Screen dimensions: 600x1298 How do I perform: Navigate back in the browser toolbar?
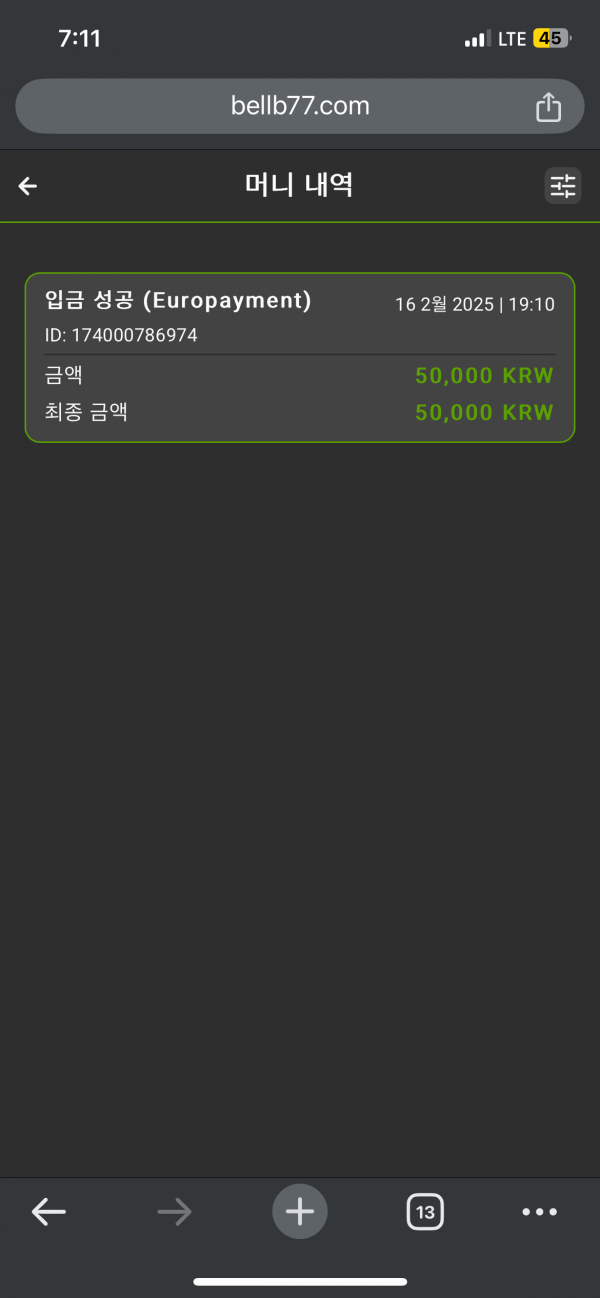tap(48, 1212)
